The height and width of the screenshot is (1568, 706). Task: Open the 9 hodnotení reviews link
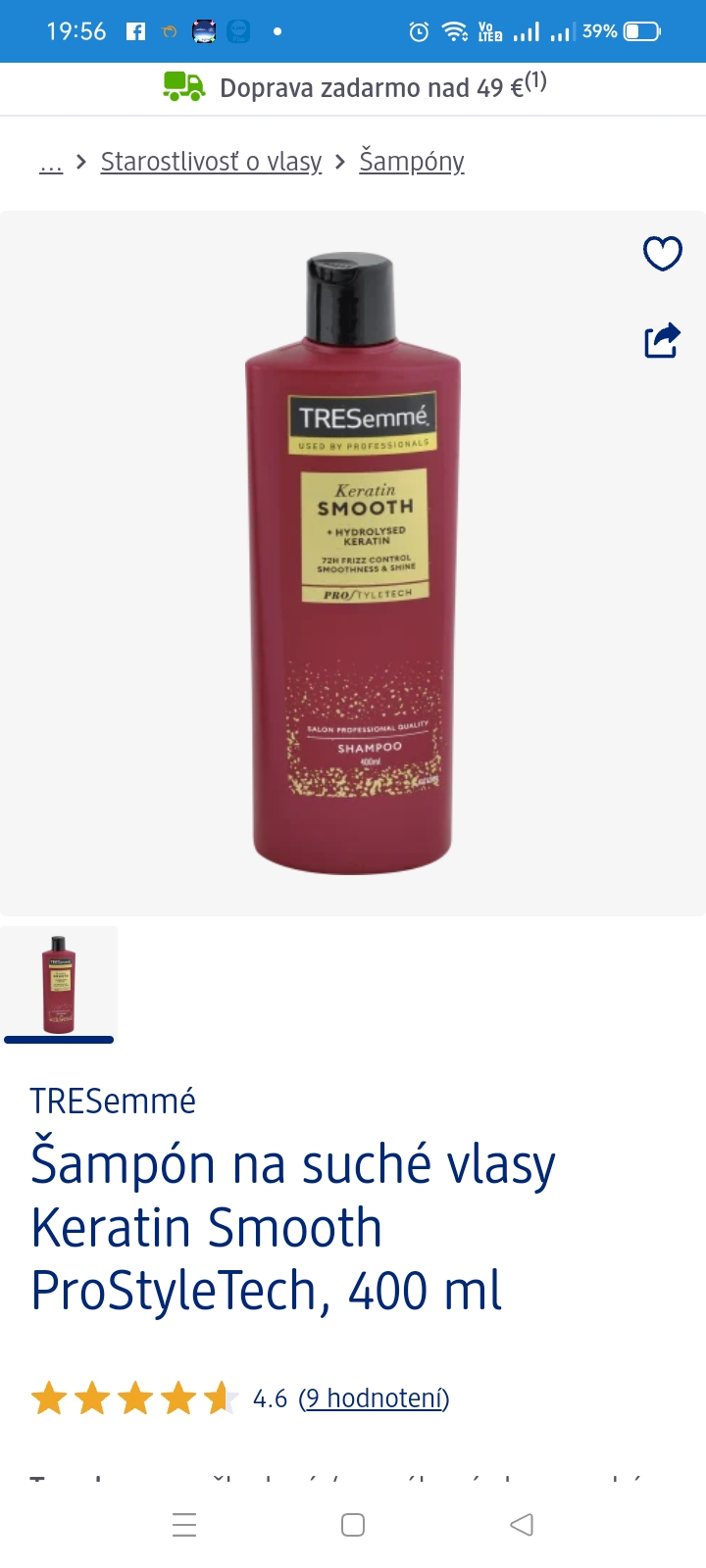tap(374, 1398)
